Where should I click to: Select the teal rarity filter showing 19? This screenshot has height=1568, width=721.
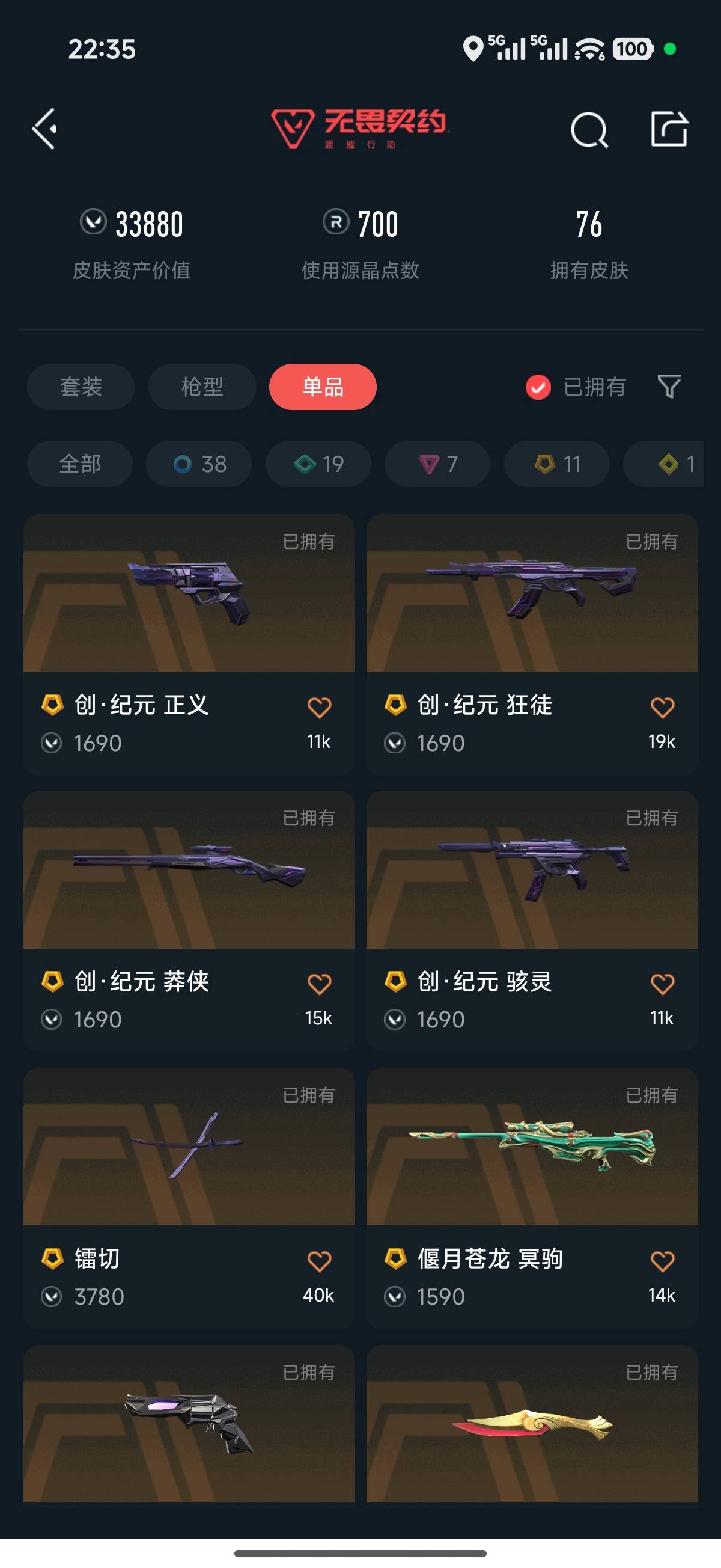tap(318, 464)
